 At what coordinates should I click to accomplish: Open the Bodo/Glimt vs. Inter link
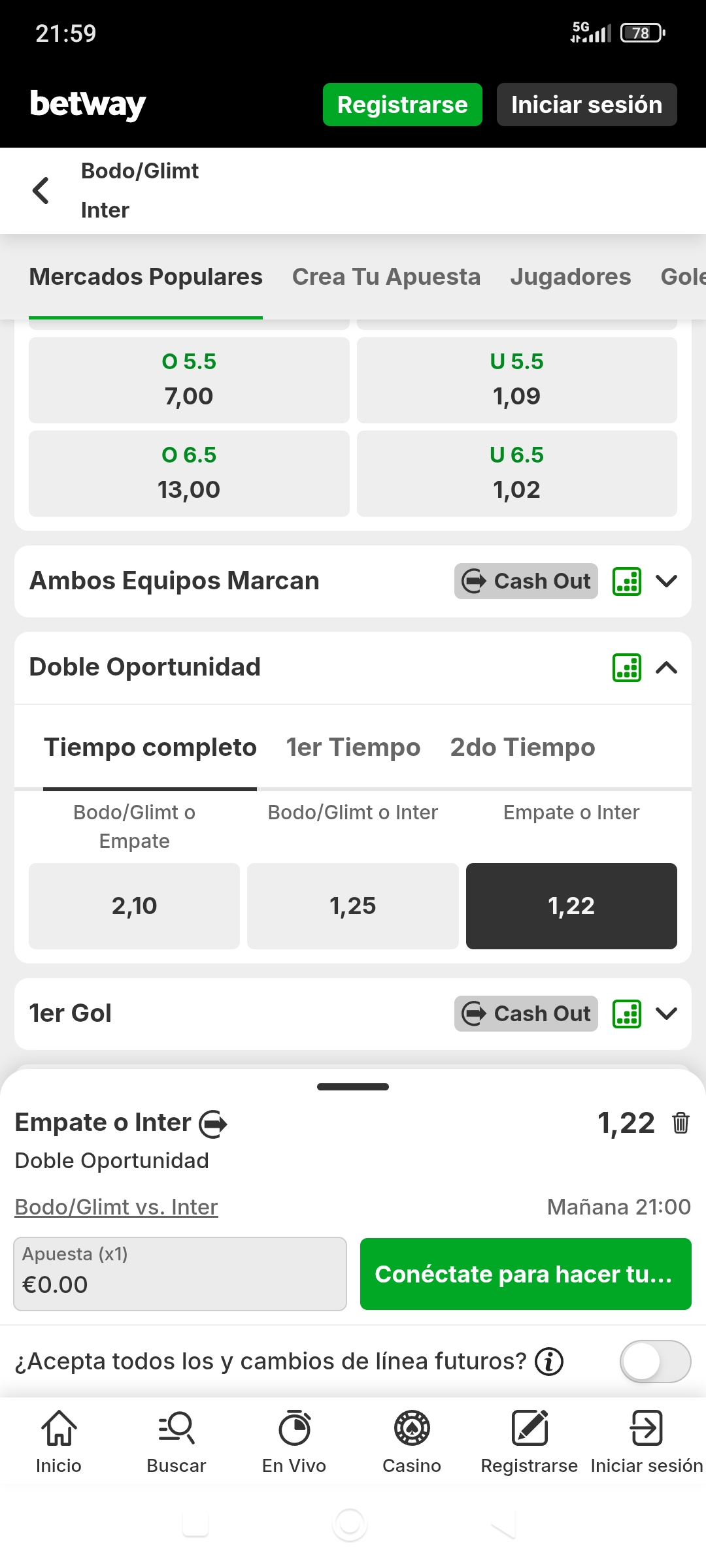(x=116, y=1207)
